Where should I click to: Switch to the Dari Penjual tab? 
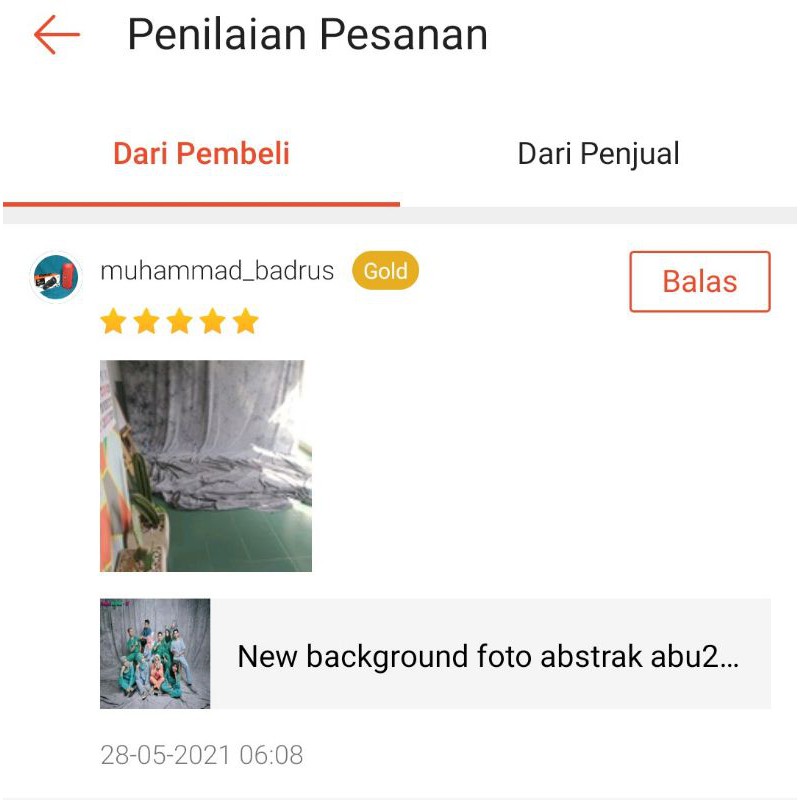(x=598, y=154)
